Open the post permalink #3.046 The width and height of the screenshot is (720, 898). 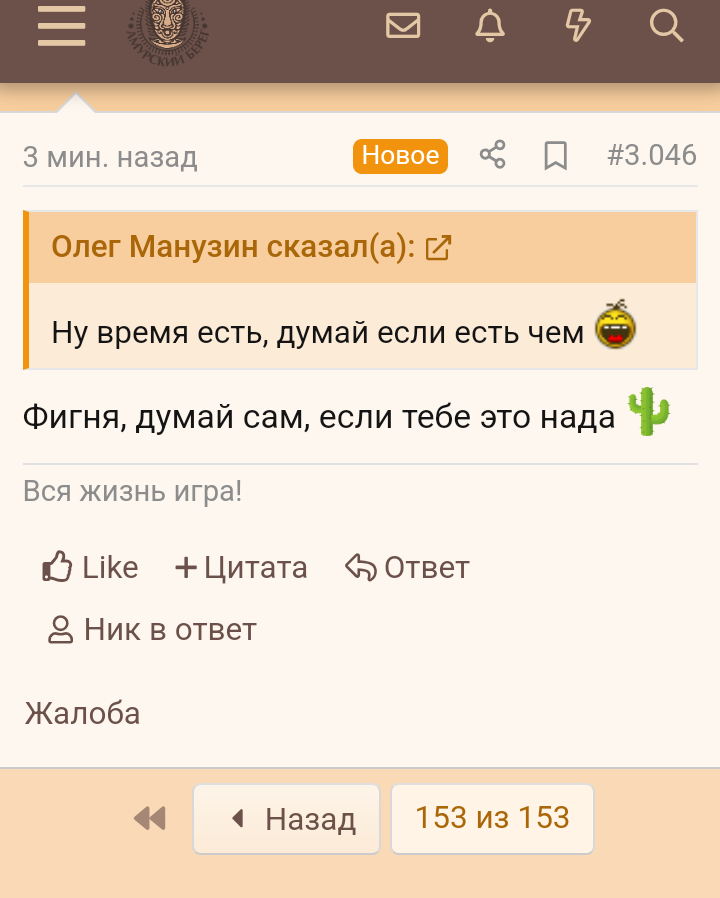pyautogui.click(x=651, y=156)
